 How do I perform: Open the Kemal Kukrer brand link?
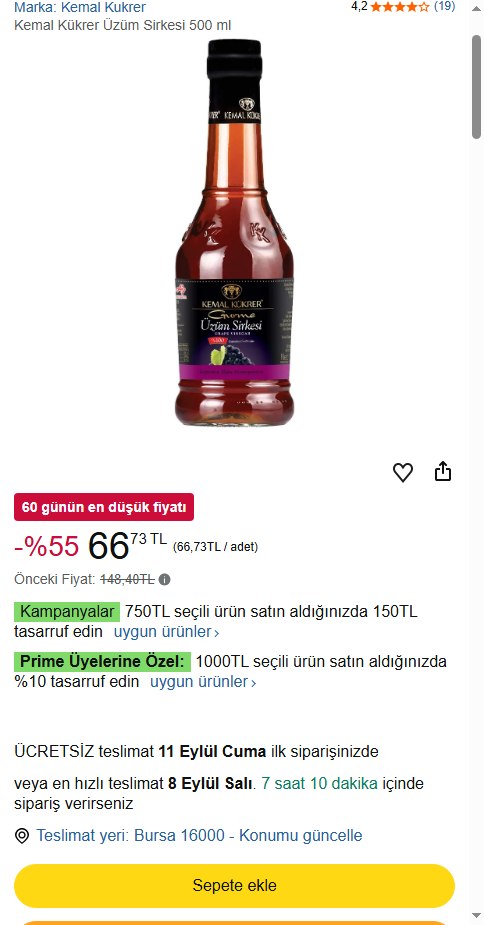click(x=80, y=7)
